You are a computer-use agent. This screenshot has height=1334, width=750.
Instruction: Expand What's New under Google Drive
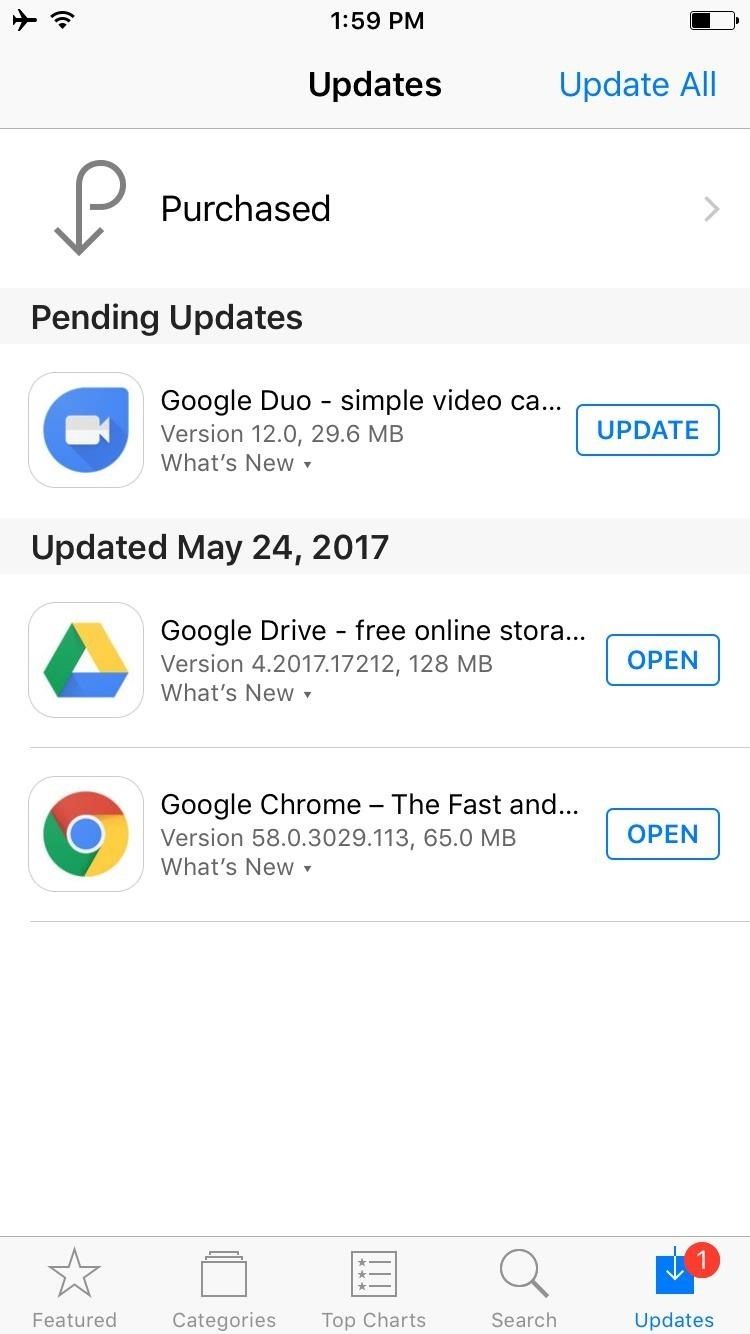(236, 693)
